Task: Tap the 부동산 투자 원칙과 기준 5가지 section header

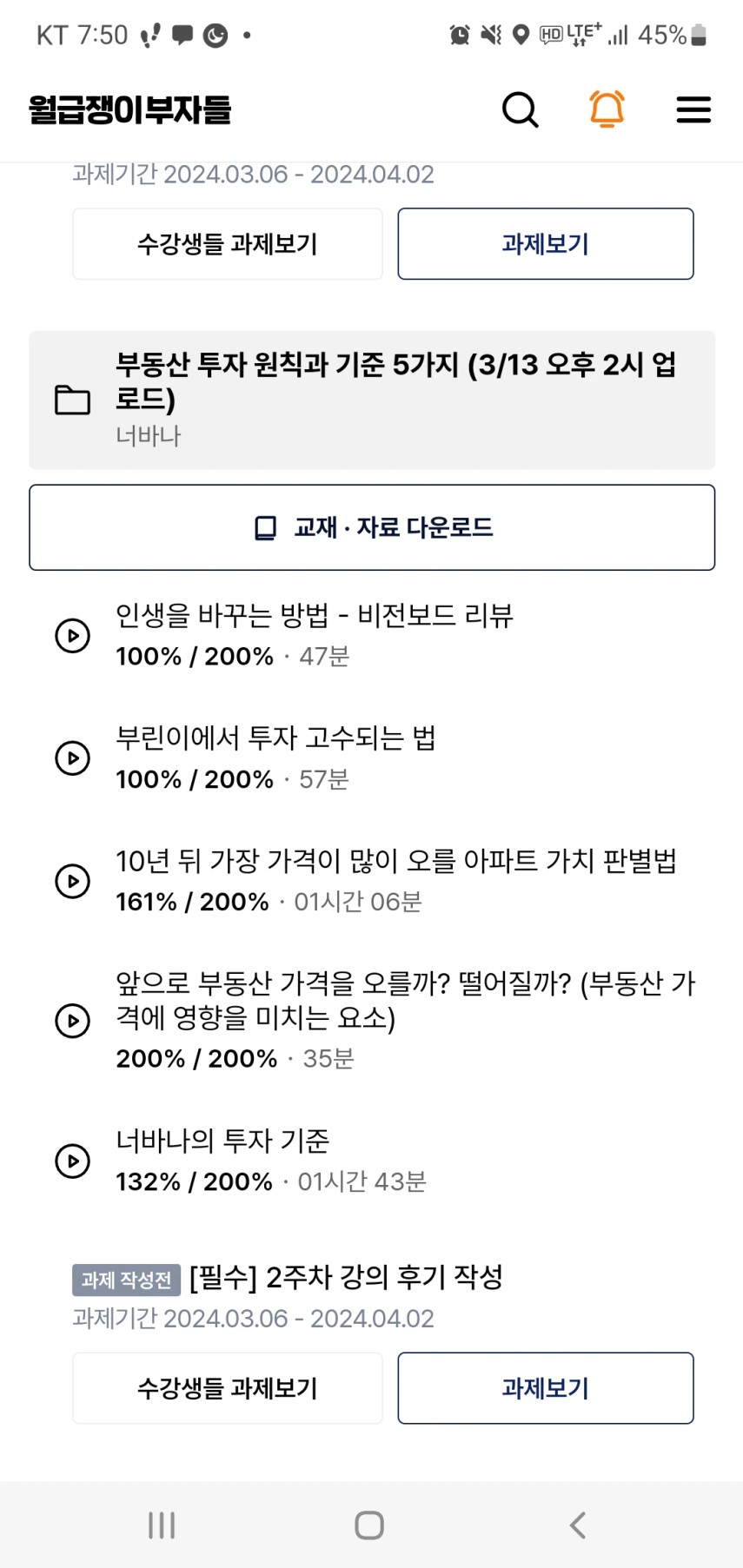Action: 372,400
